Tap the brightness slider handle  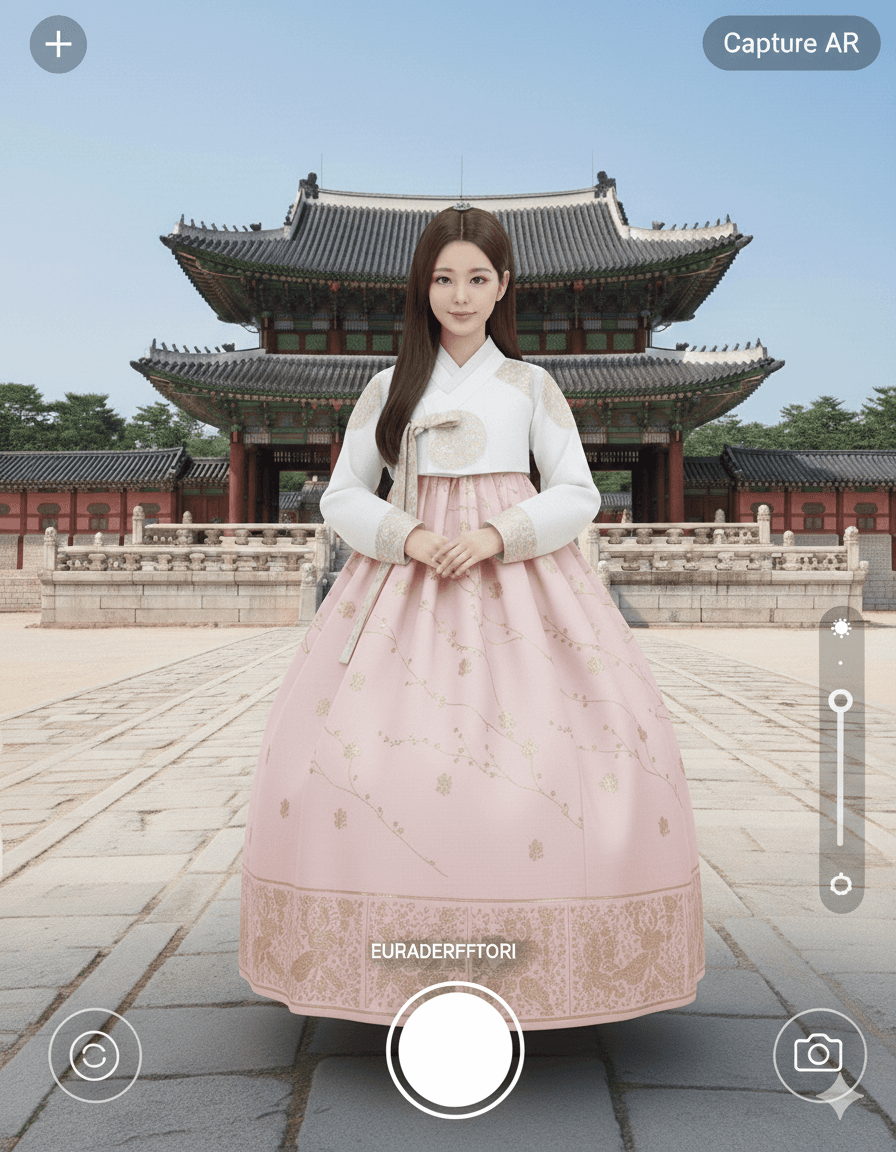click(x=841, y=700)
